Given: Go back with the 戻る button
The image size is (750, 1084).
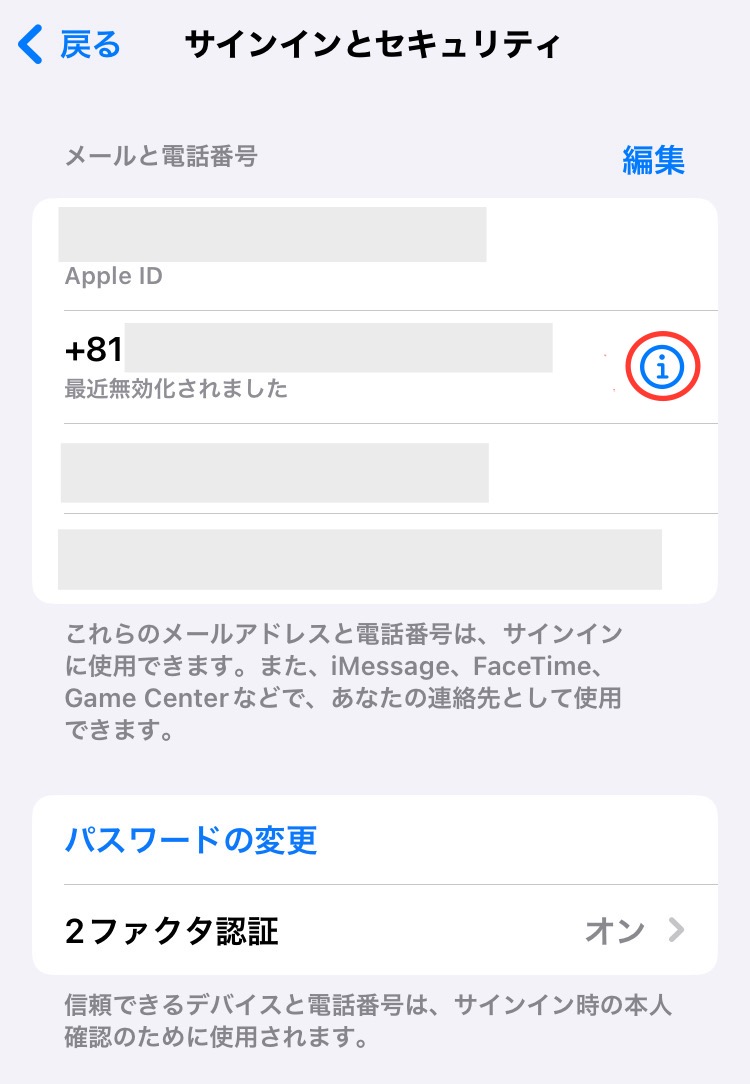Looking at the screenshot, I should [71, 45].
